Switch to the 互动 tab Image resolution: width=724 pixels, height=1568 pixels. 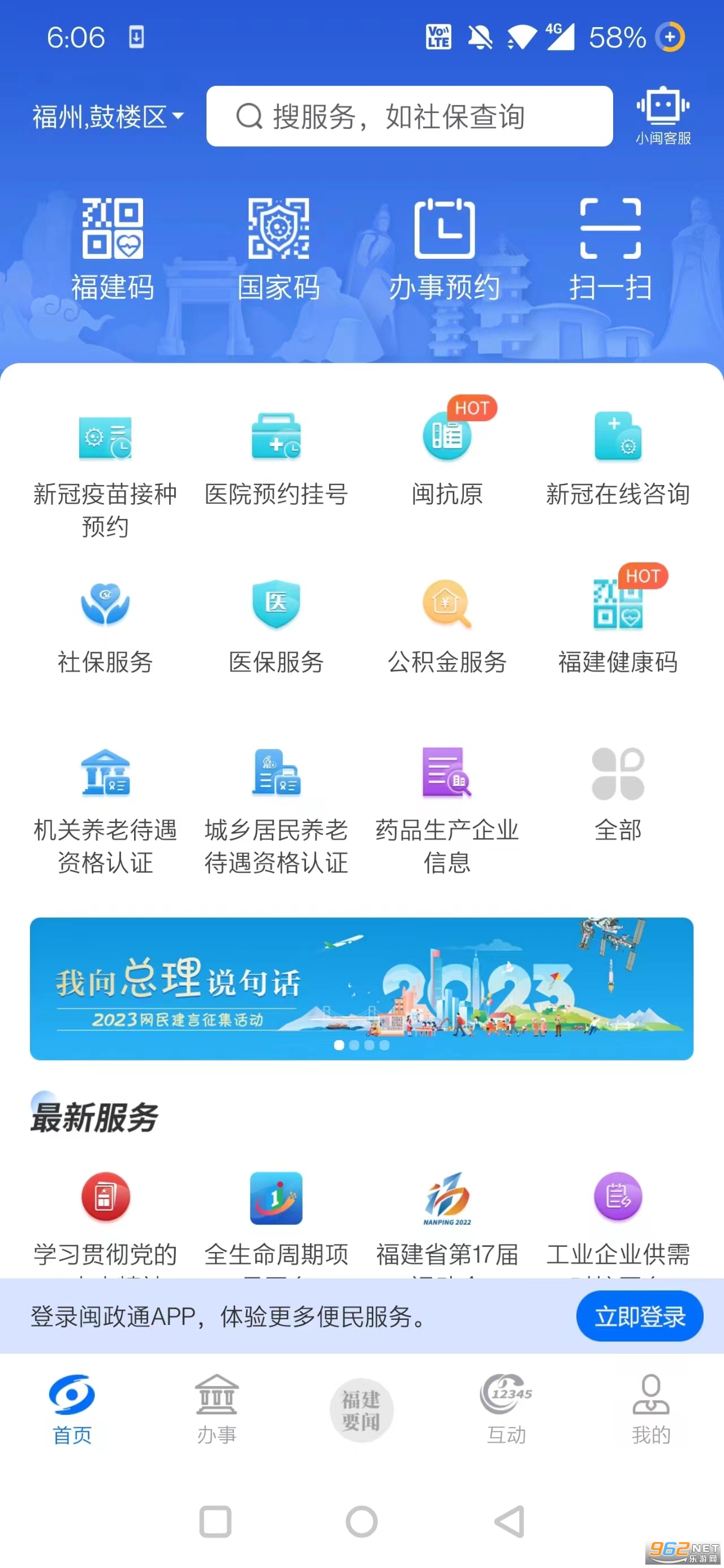coord(506,1410)
